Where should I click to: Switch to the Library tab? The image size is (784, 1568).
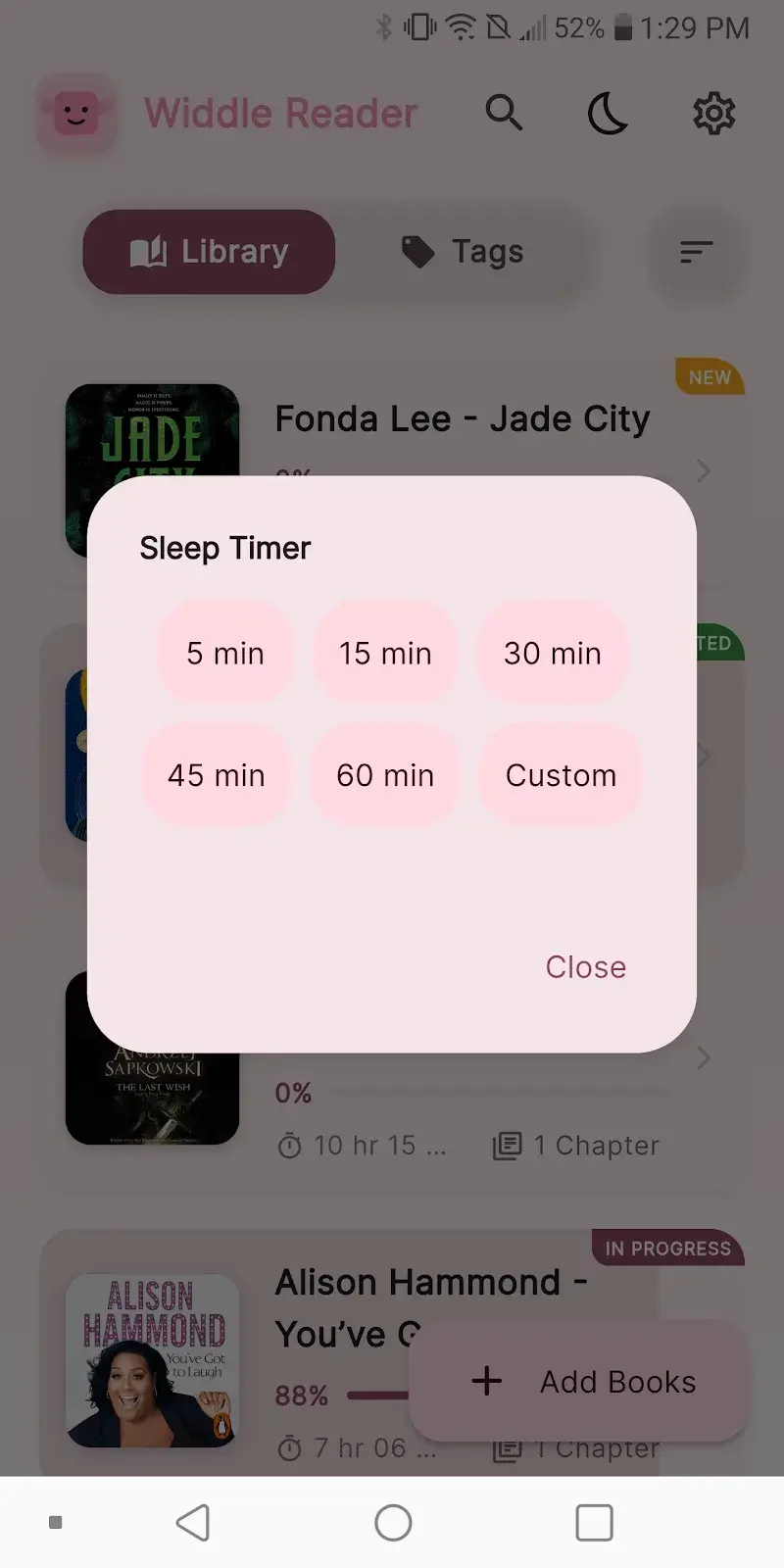[208, 252]
